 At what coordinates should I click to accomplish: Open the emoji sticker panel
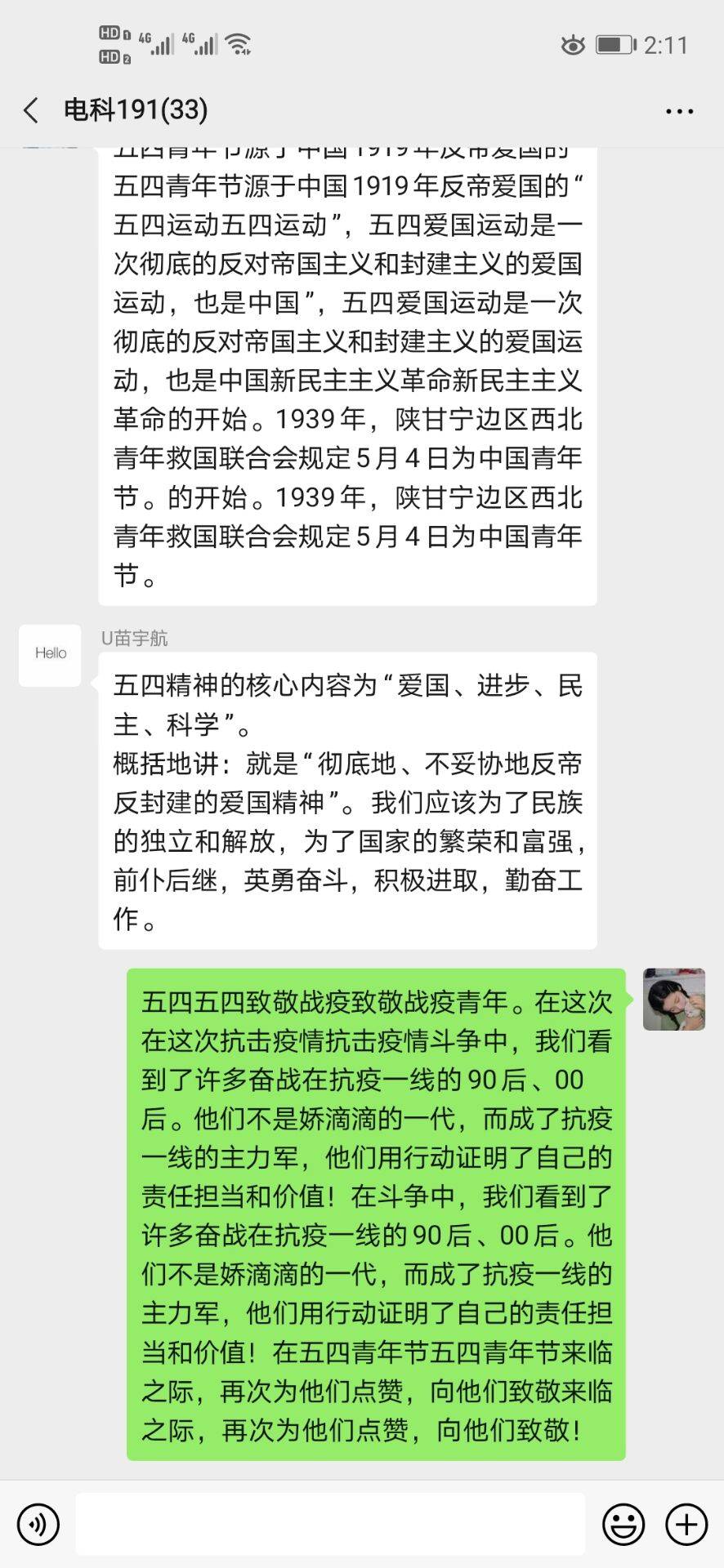[623, 1524]
